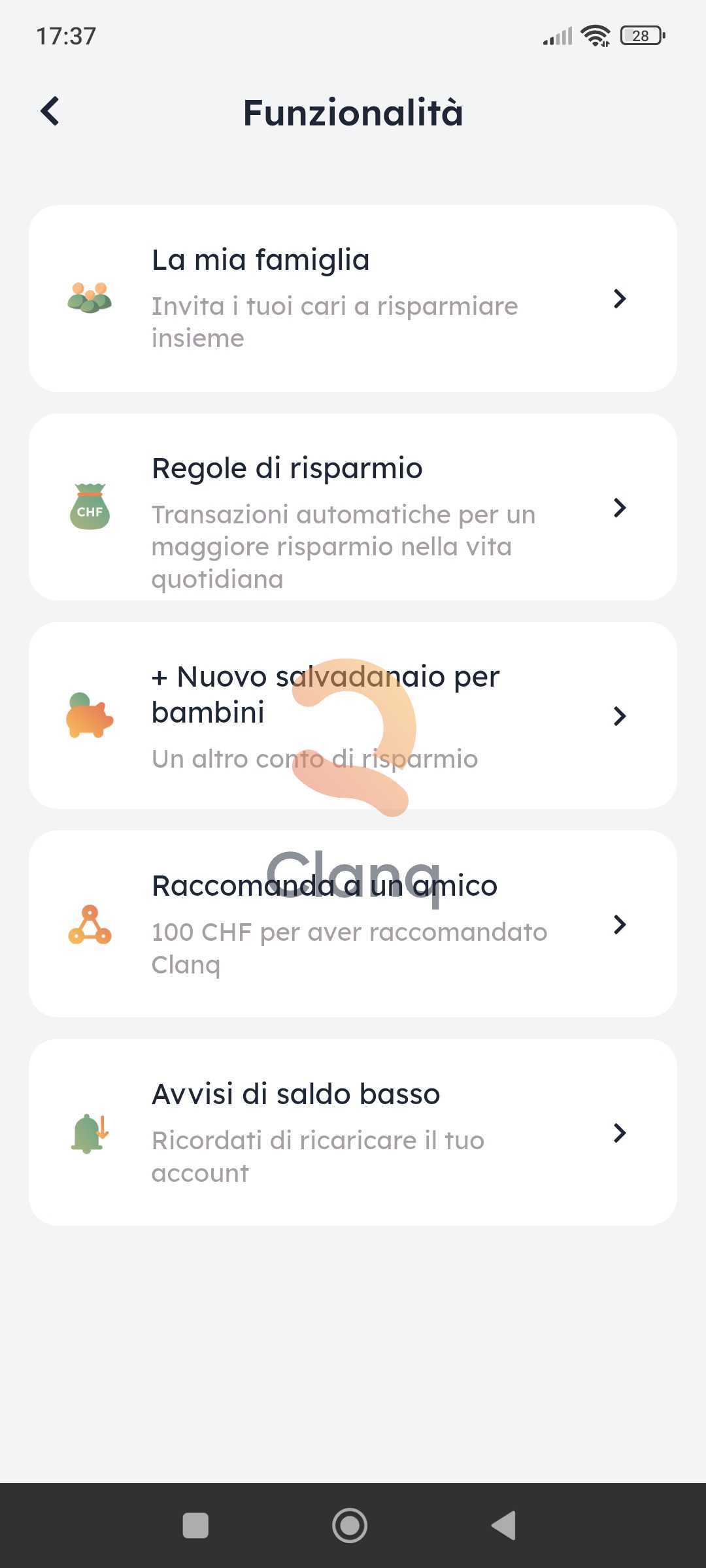Open La mia famiglia
The width and height of the screenshot is (706, 1568).
tap(353, 299)
